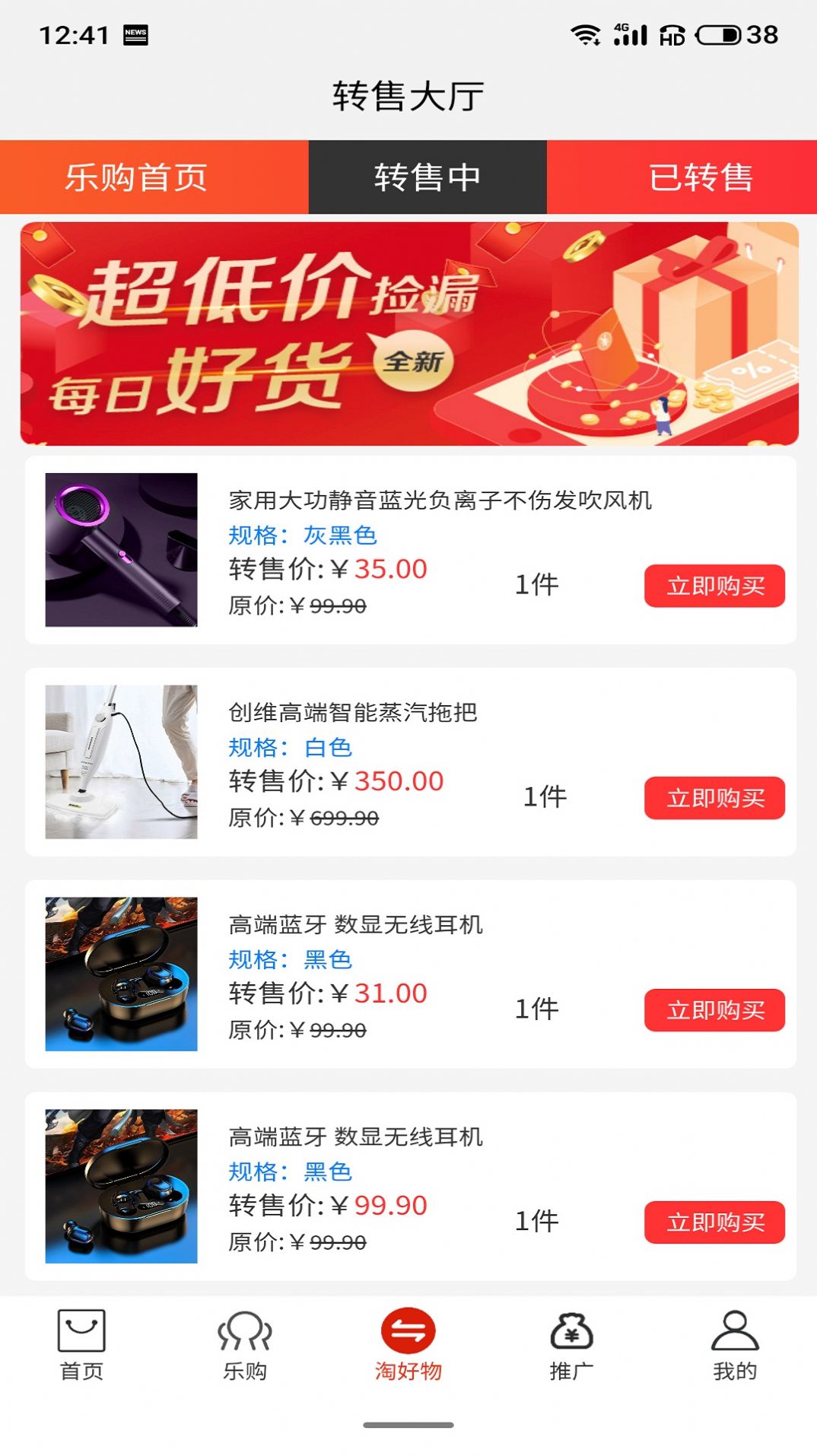817x1456 pixels.
Task: Open the 超低价捡漏 promotional banner
Action: click(x=409, y=333)
